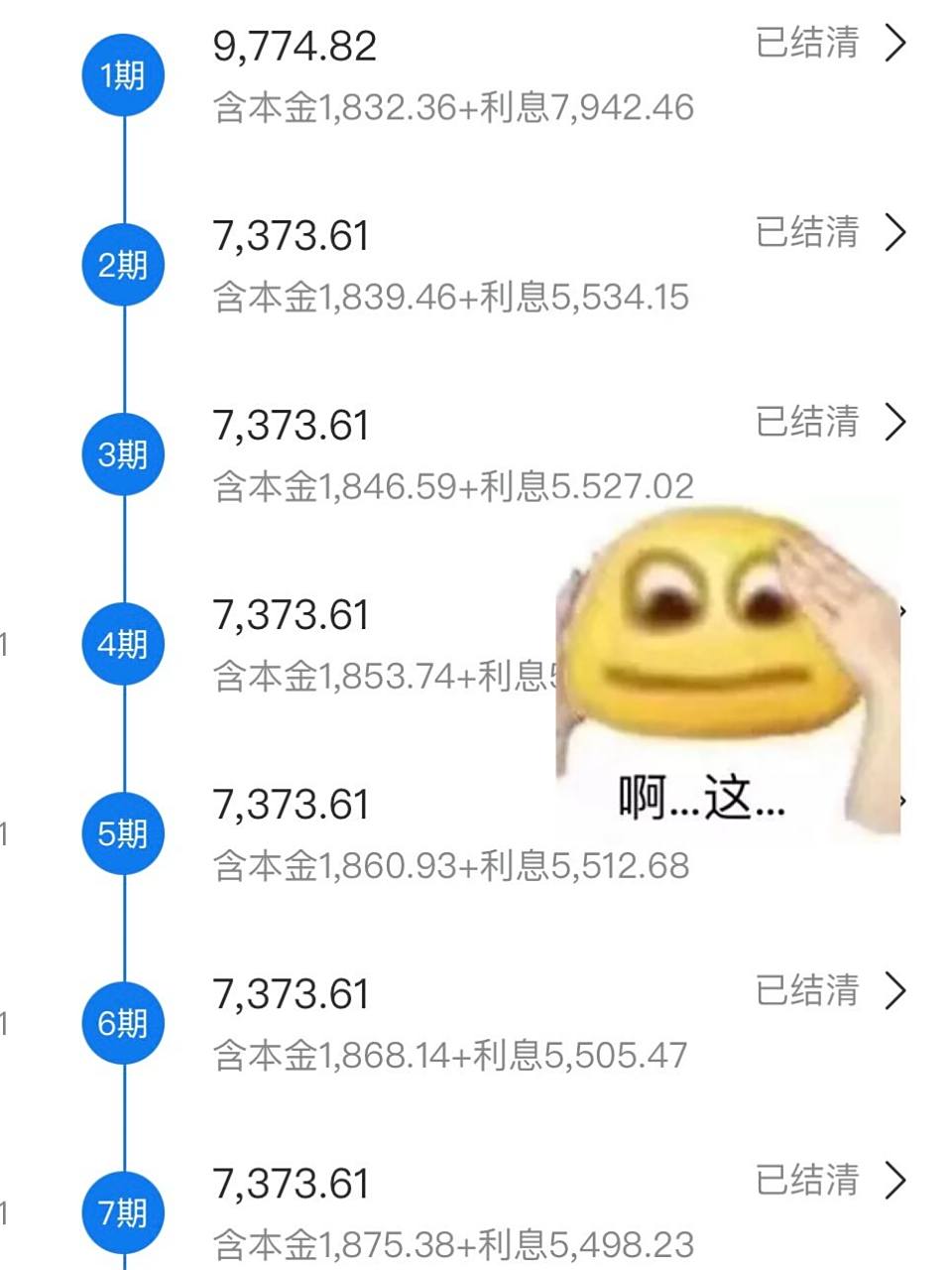952x1270 pixels.
Task: Click the amount 9,774.82 text
Action: [x=295, y=46]
